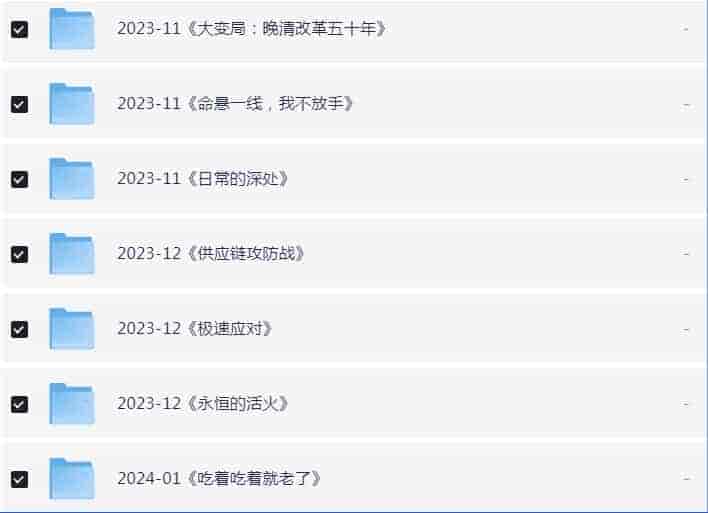
Task: Open the《极速应对》folder
Action: pyautogui.click(x=195, y=329)
